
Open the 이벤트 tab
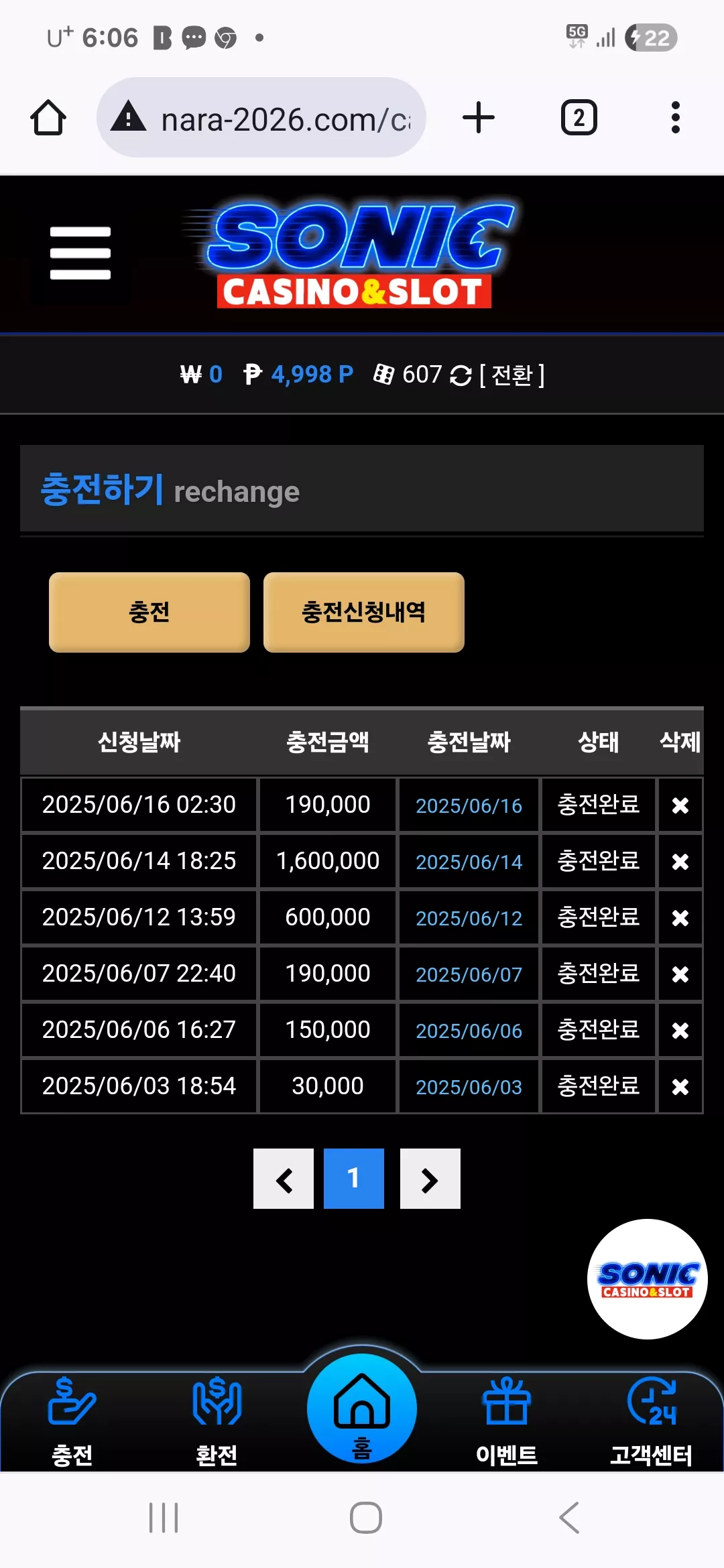[x=507, y=1421]
